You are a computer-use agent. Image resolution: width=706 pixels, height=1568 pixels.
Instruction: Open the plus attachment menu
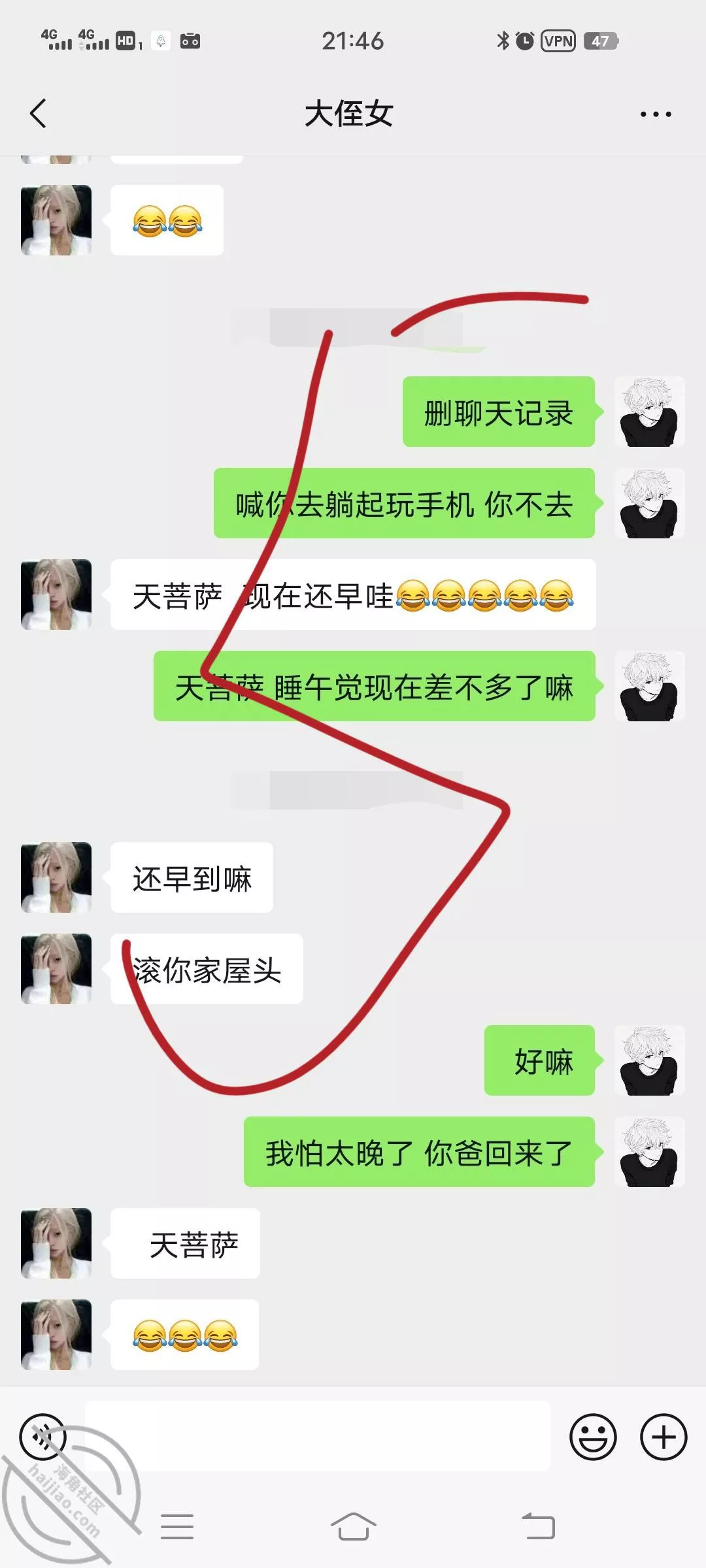pos(664,1437)
